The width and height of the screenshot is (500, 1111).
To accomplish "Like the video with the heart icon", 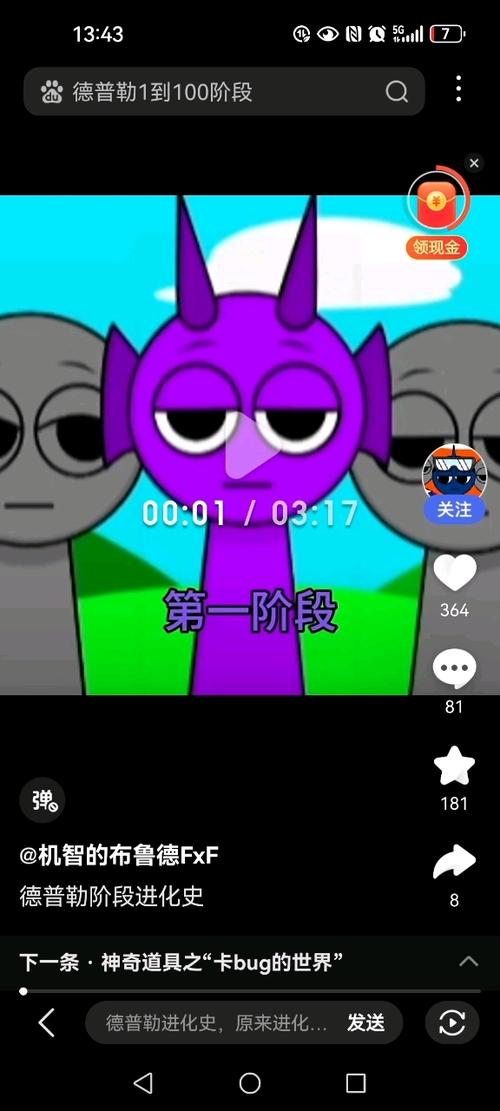I will coord(454,573).
